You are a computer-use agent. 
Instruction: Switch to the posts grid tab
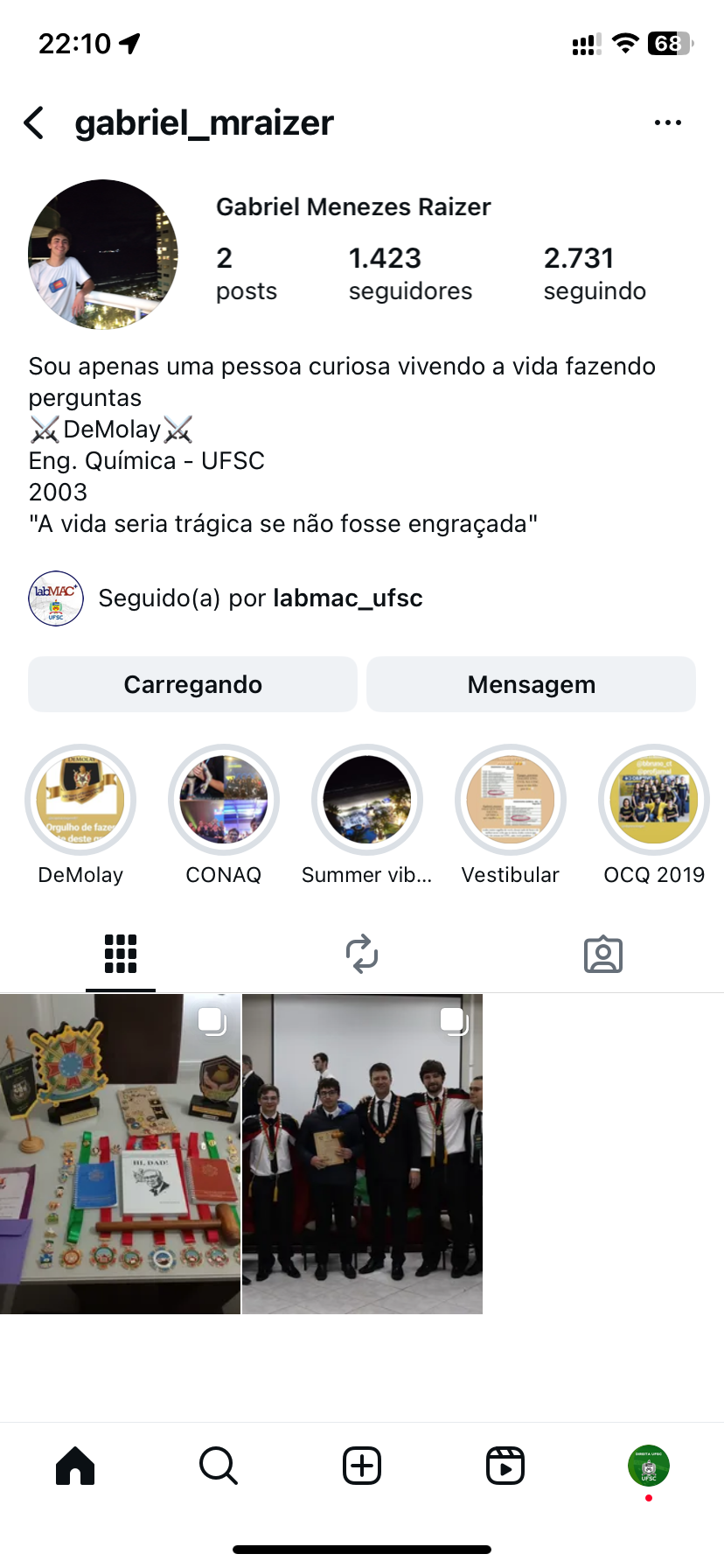point(121,954)
